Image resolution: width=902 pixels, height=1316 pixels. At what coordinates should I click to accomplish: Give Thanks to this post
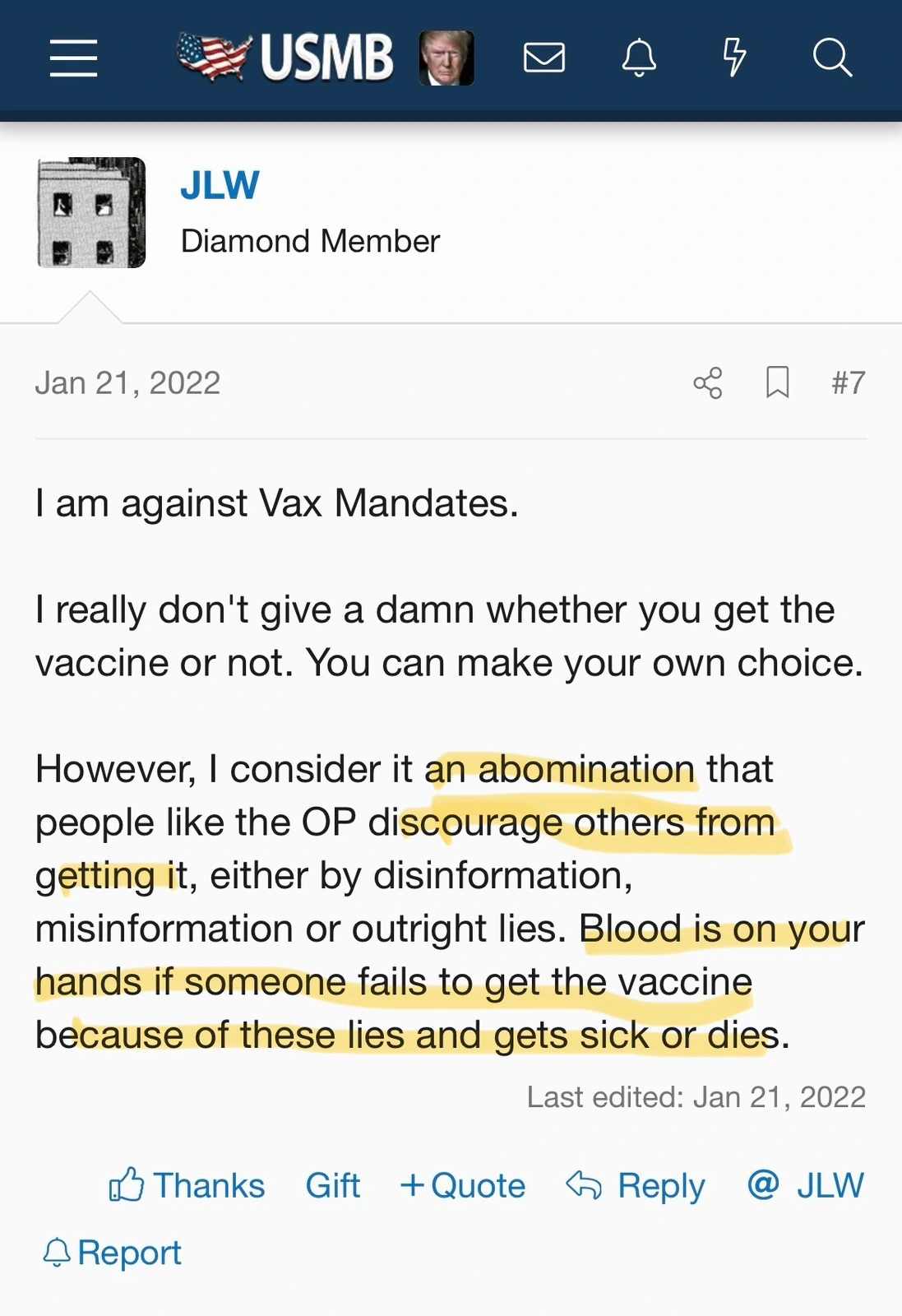point(187,1186)
